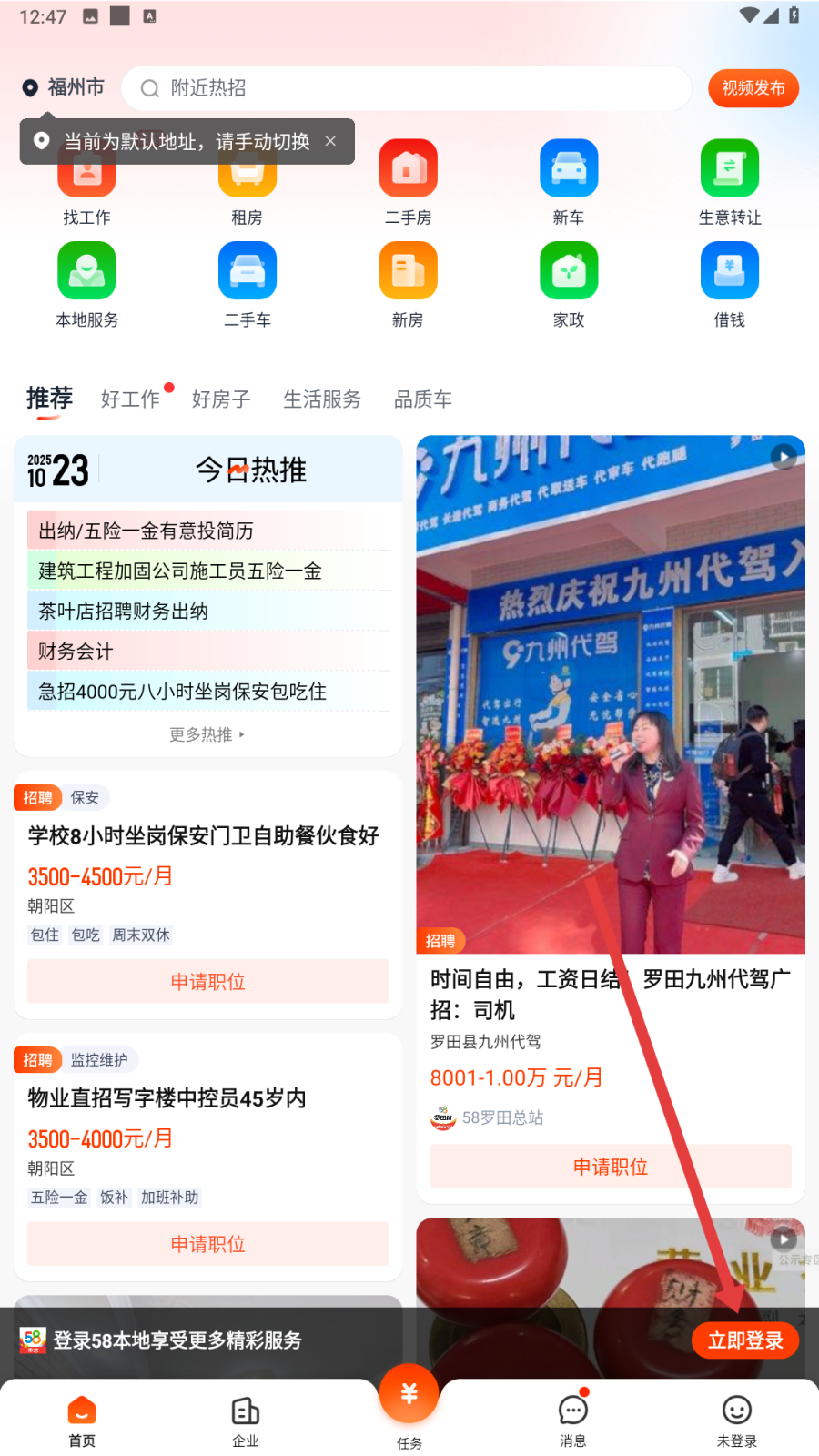Screen dimensions: 819x1456
Task: Open the 茶叶店招聘财务出纳 hot listing
Action: pyautogui.click(x=123, y=611)
